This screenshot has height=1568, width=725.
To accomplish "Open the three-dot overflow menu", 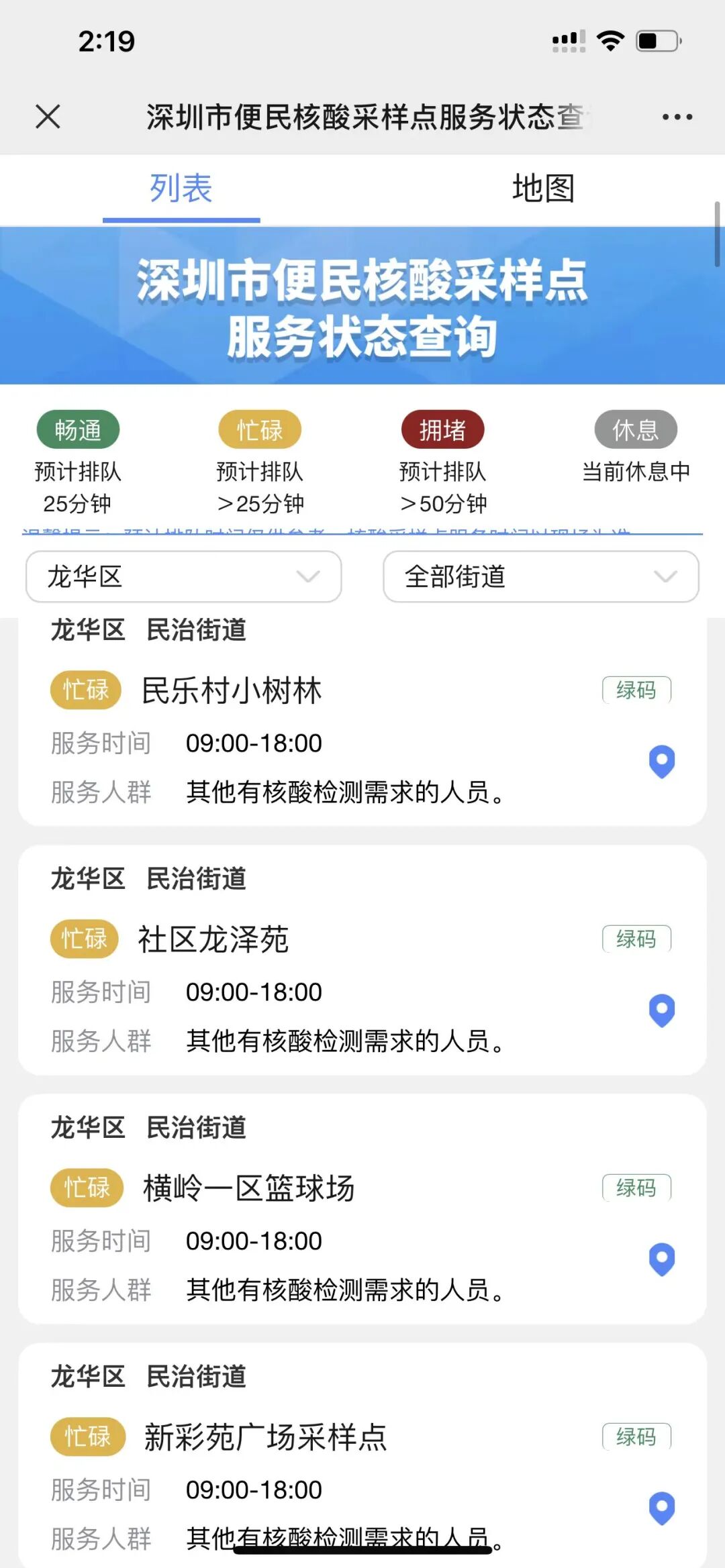I will (x=677, y=117).
